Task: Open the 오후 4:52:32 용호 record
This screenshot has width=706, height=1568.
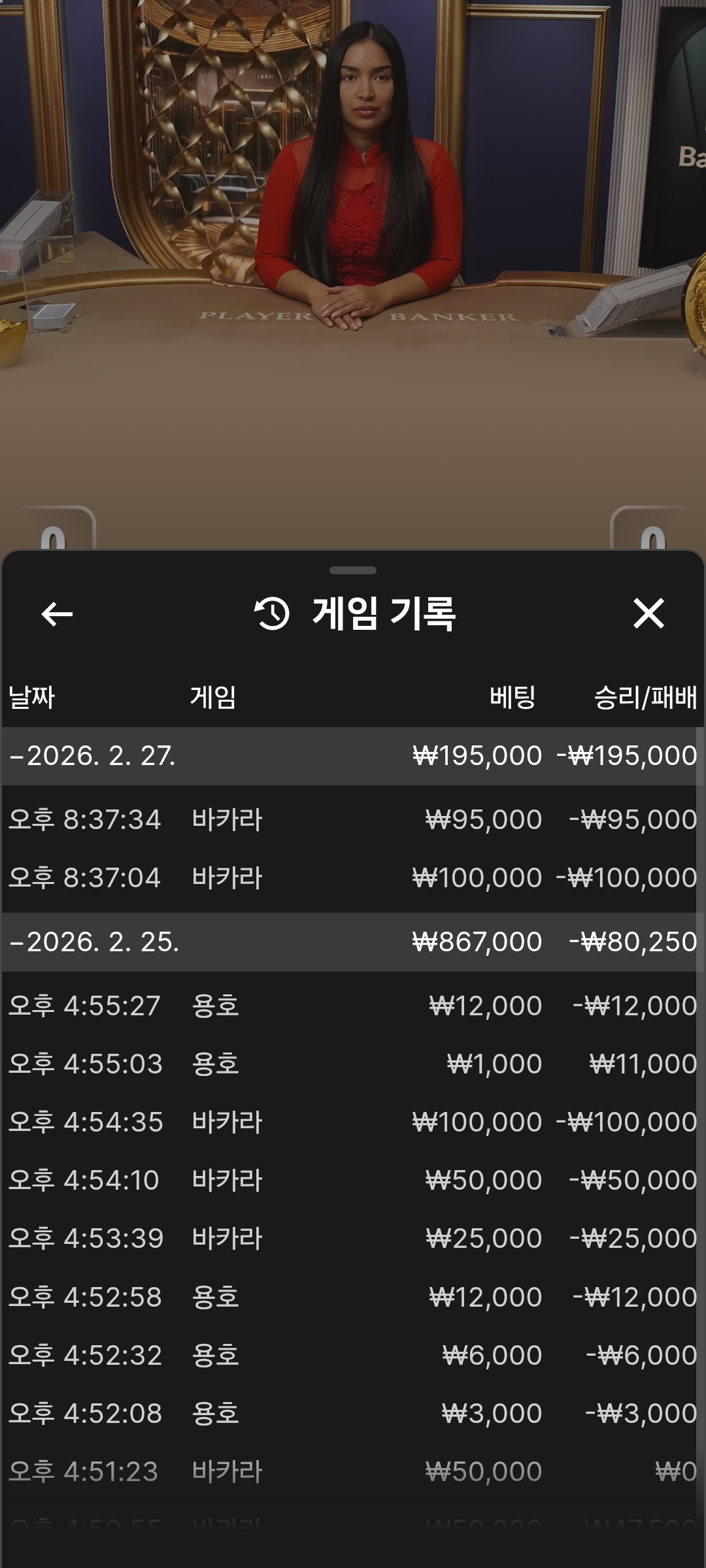Action: pos(352,1355)
